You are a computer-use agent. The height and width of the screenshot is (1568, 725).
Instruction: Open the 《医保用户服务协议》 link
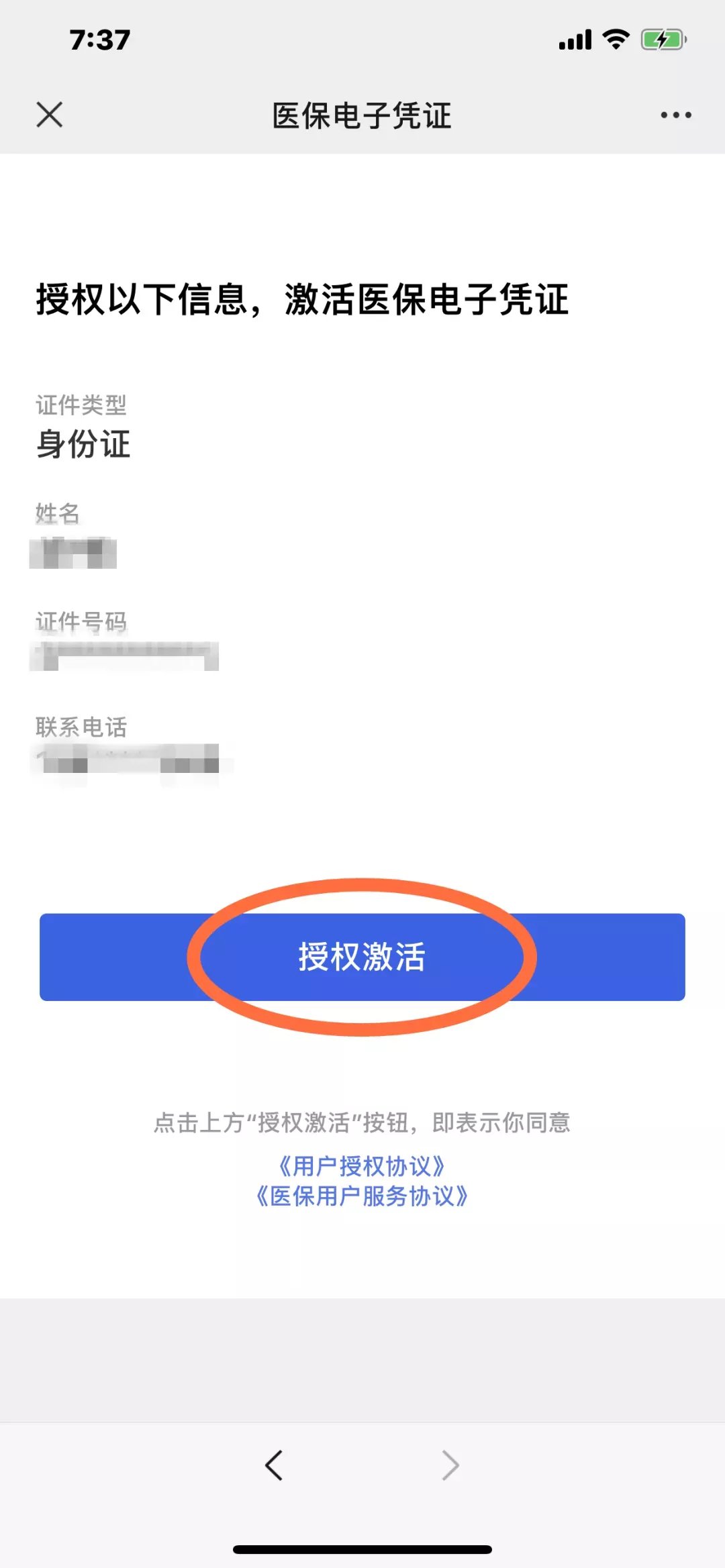[362, 1196]
